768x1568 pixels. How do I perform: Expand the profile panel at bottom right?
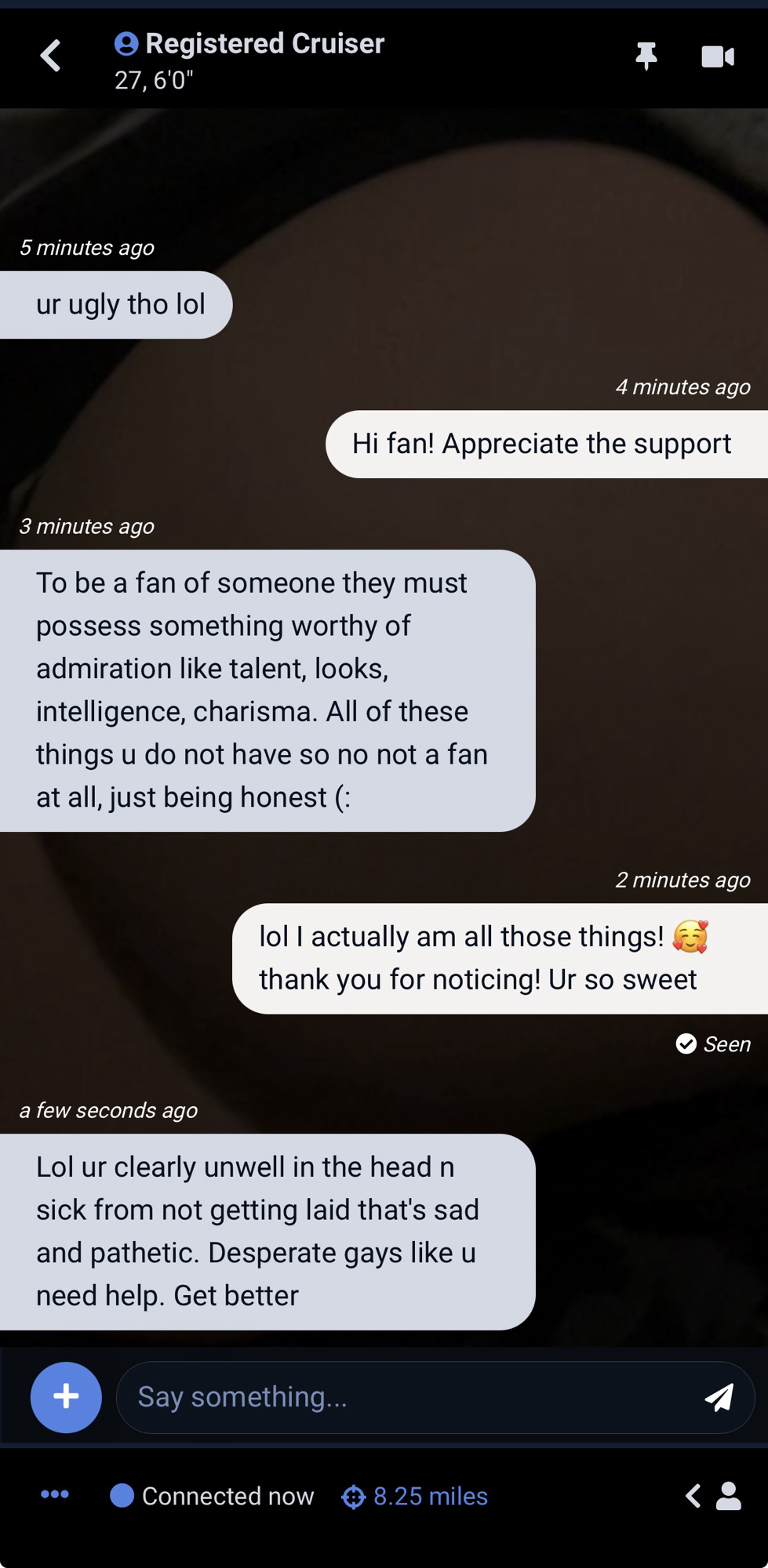(x=714, y=1496)
